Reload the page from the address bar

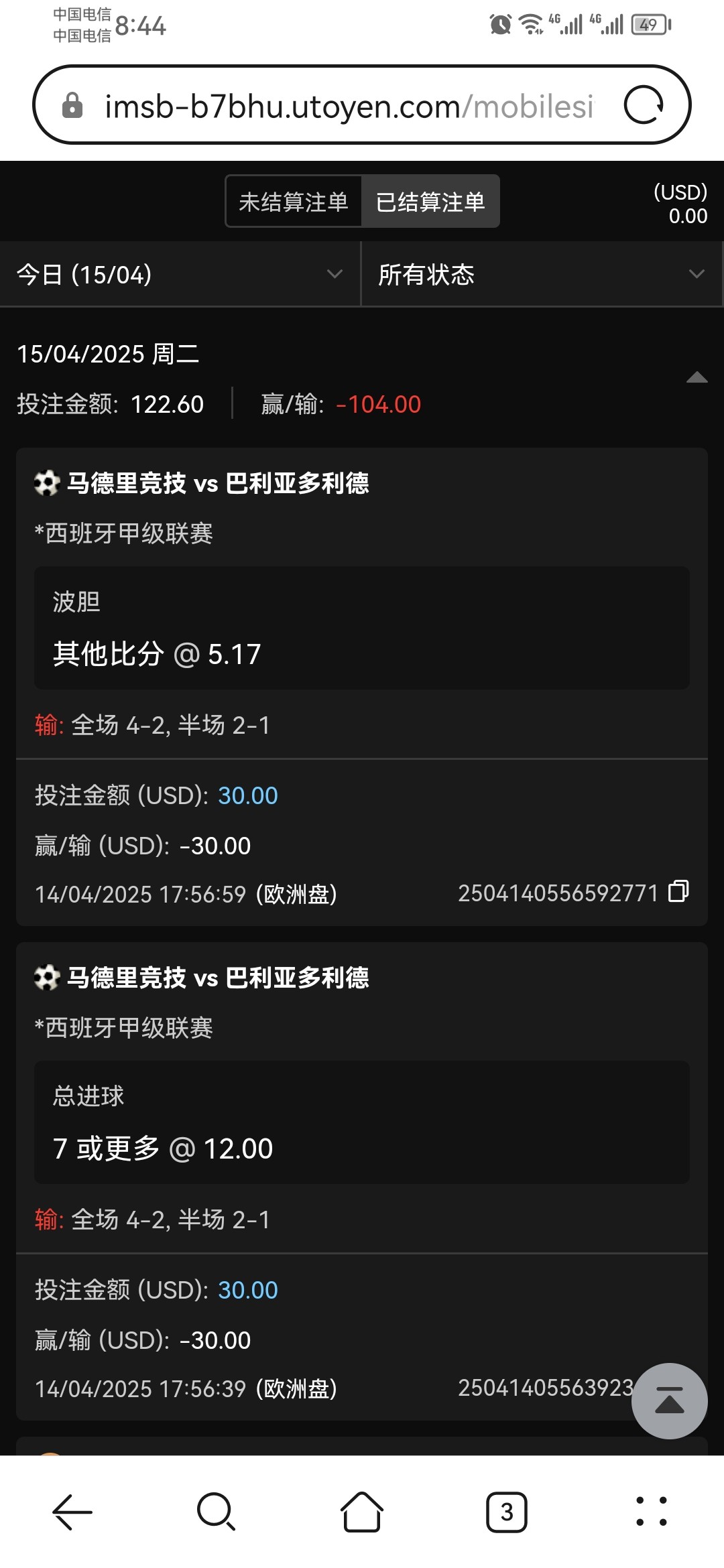(644, 105)
